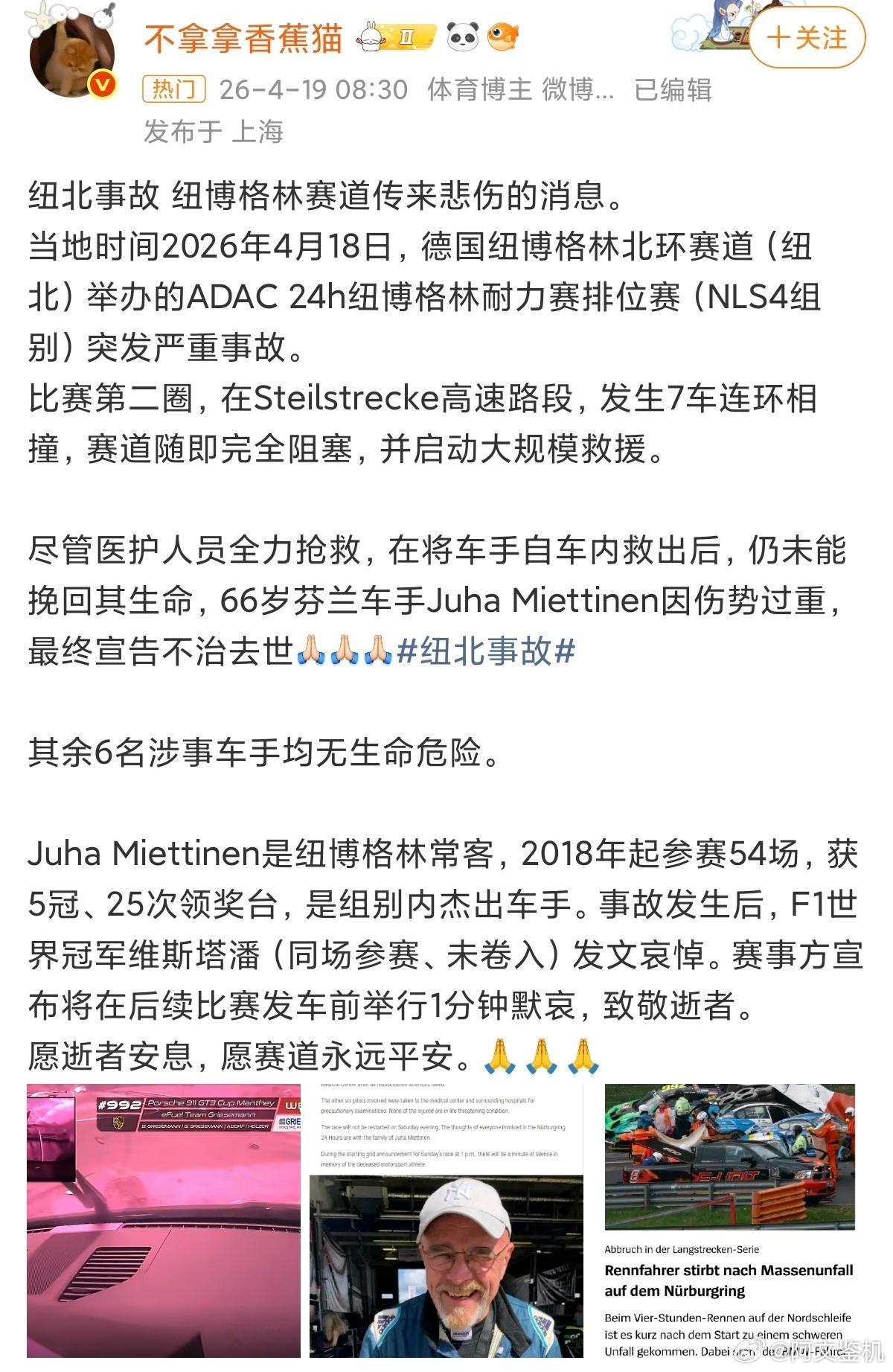
Task: Click the 热门 hot tag label
Action: [174, 89]
